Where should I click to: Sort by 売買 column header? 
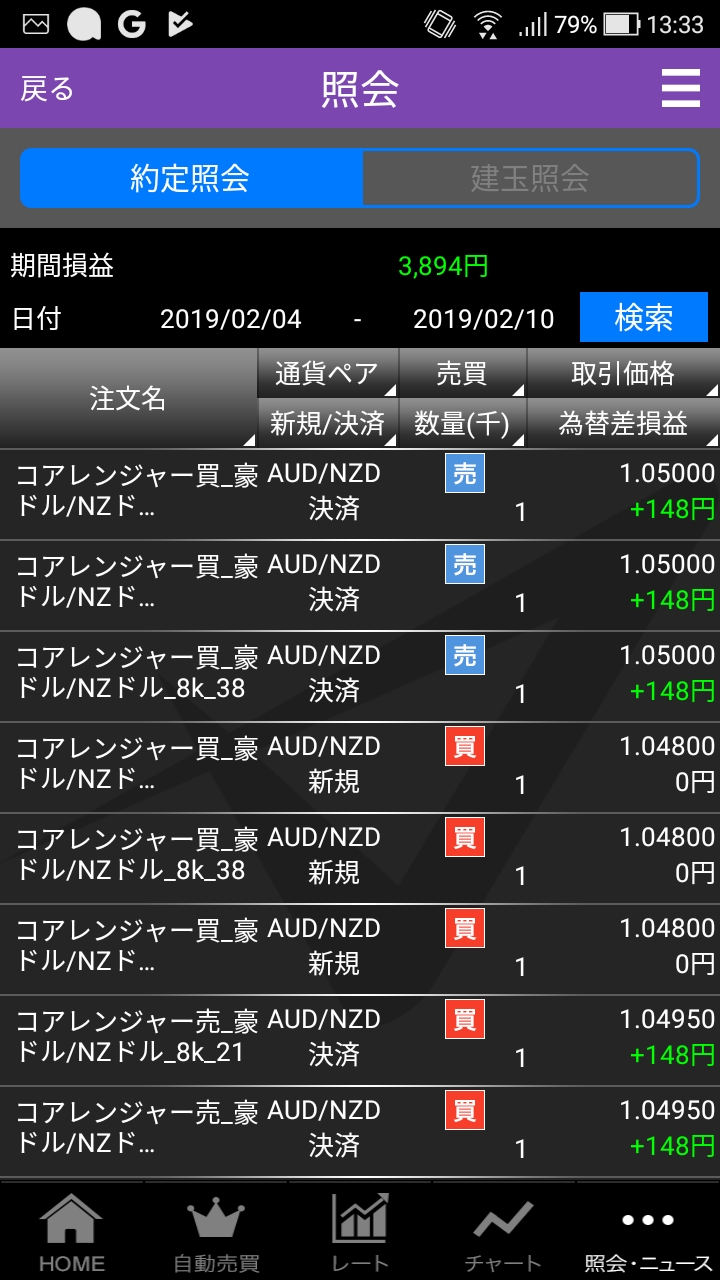[x=462, y=373]
